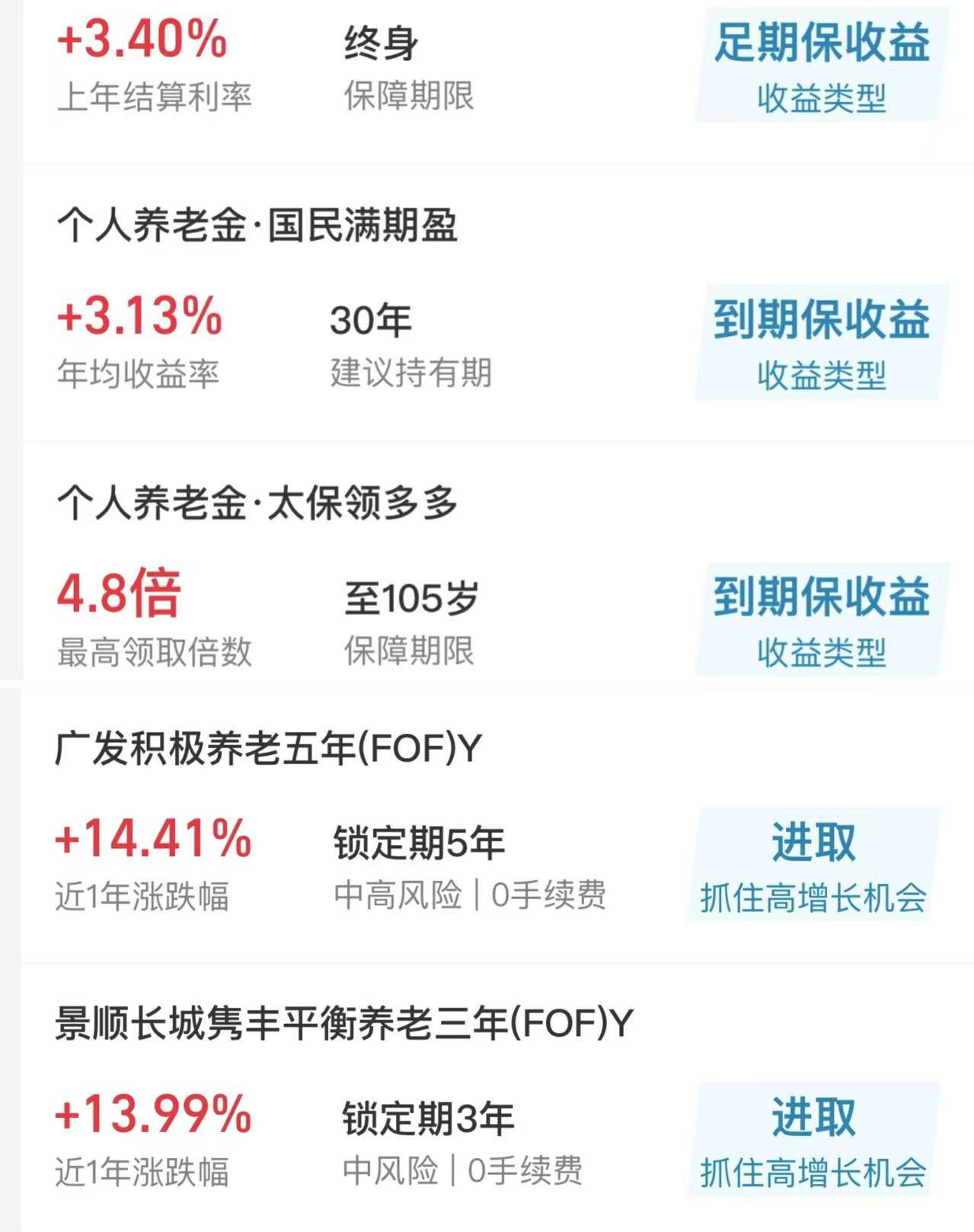Viewport: 974px width, 1232px height.
Task: Open the 个人养老金·国民满期盈 product
Action: pyautogui.click(x=257, y=226)
